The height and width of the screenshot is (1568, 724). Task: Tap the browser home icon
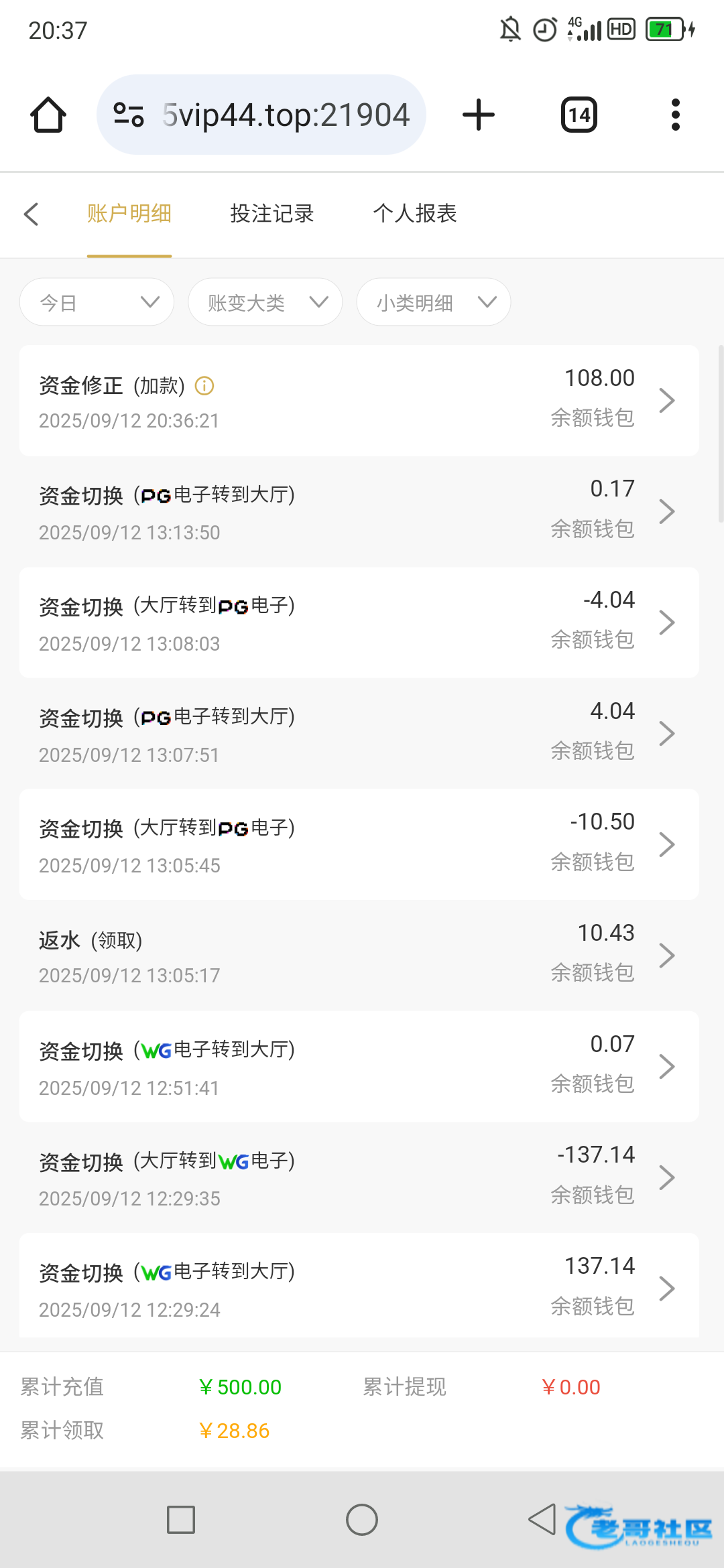click(48, 115)
